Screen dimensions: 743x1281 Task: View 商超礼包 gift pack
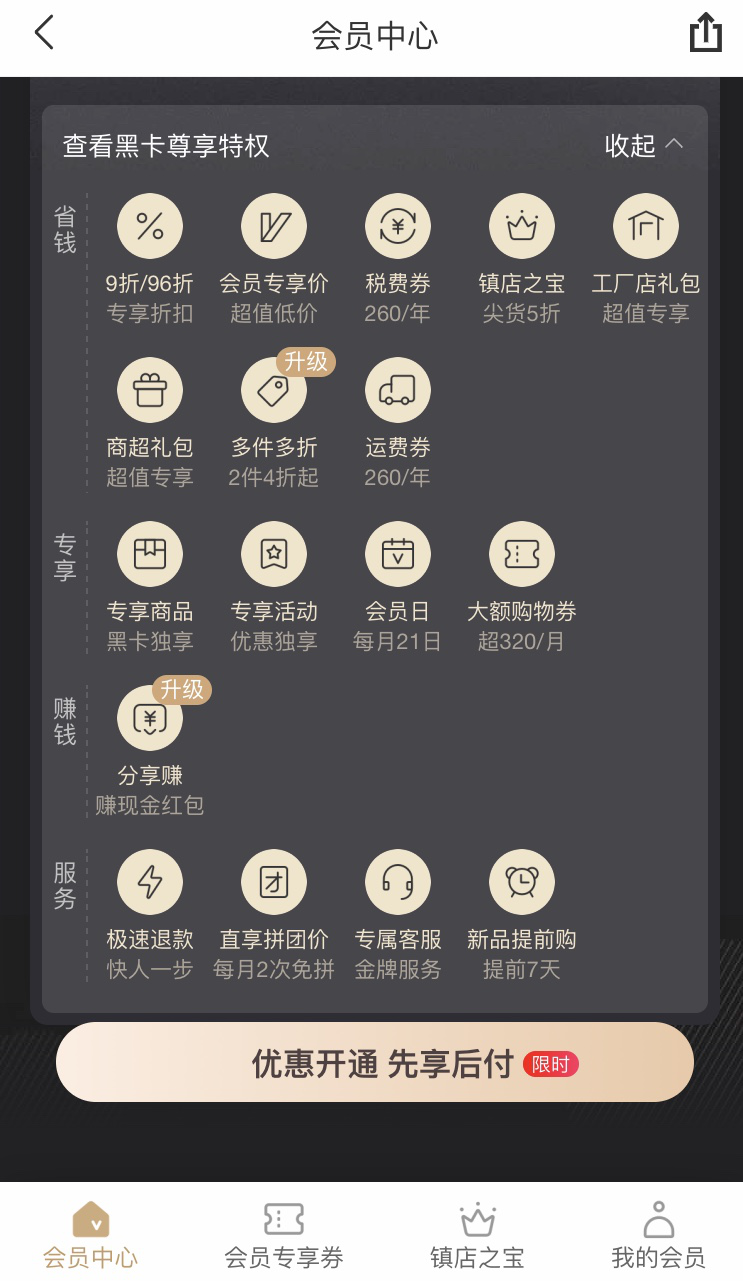150,390
